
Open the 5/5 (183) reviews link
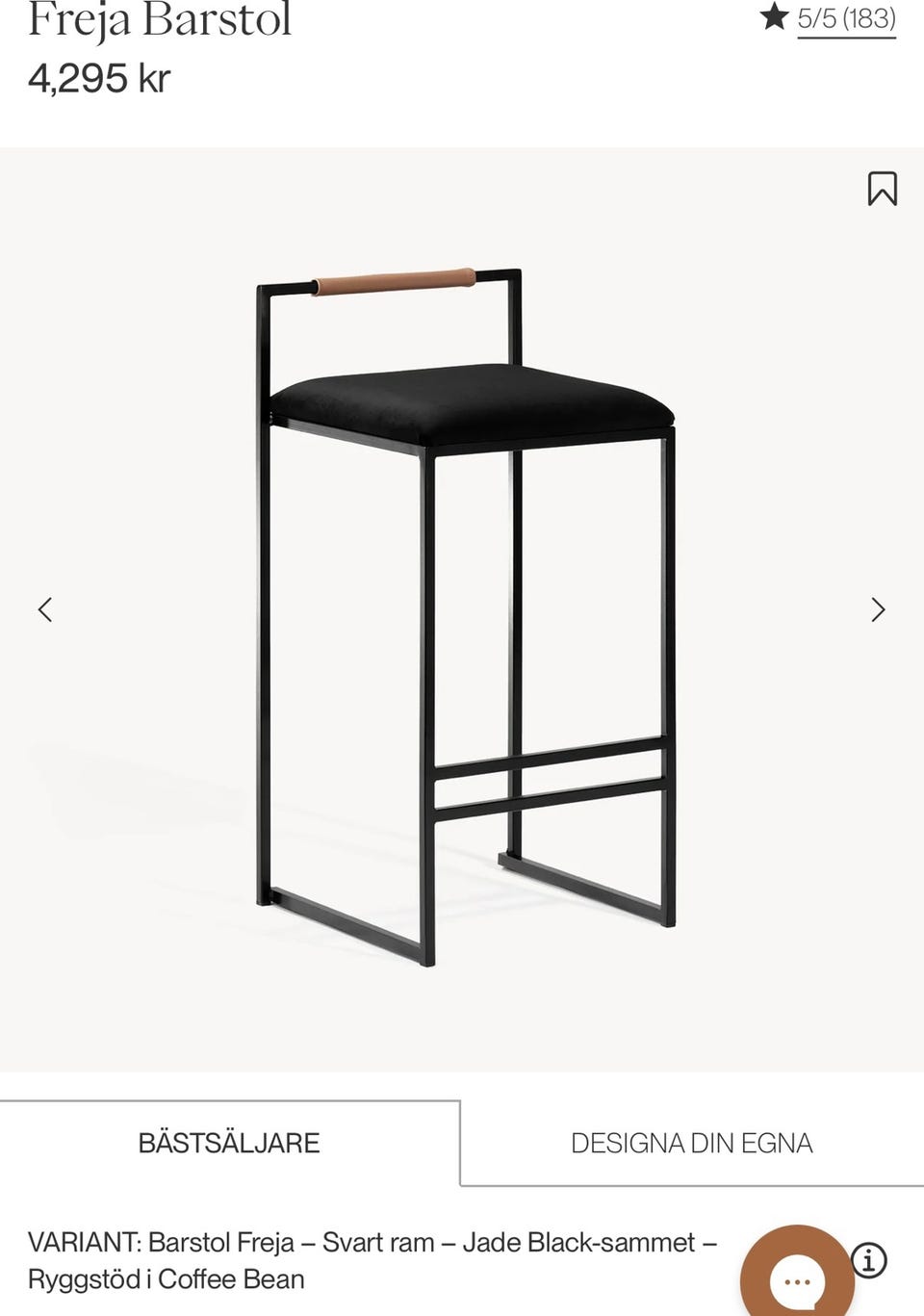845,18
